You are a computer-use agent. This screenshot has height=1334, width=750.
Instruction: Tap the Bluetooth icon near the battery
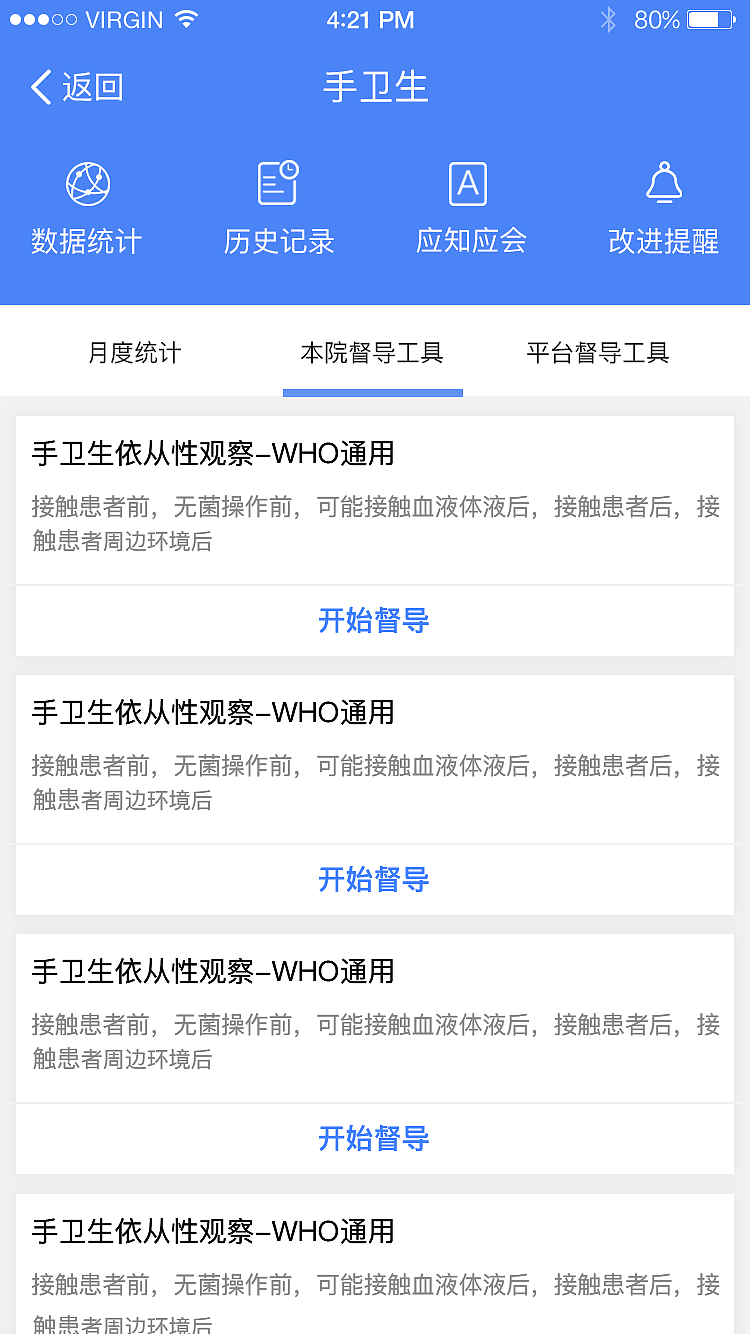tap(608, 19)
